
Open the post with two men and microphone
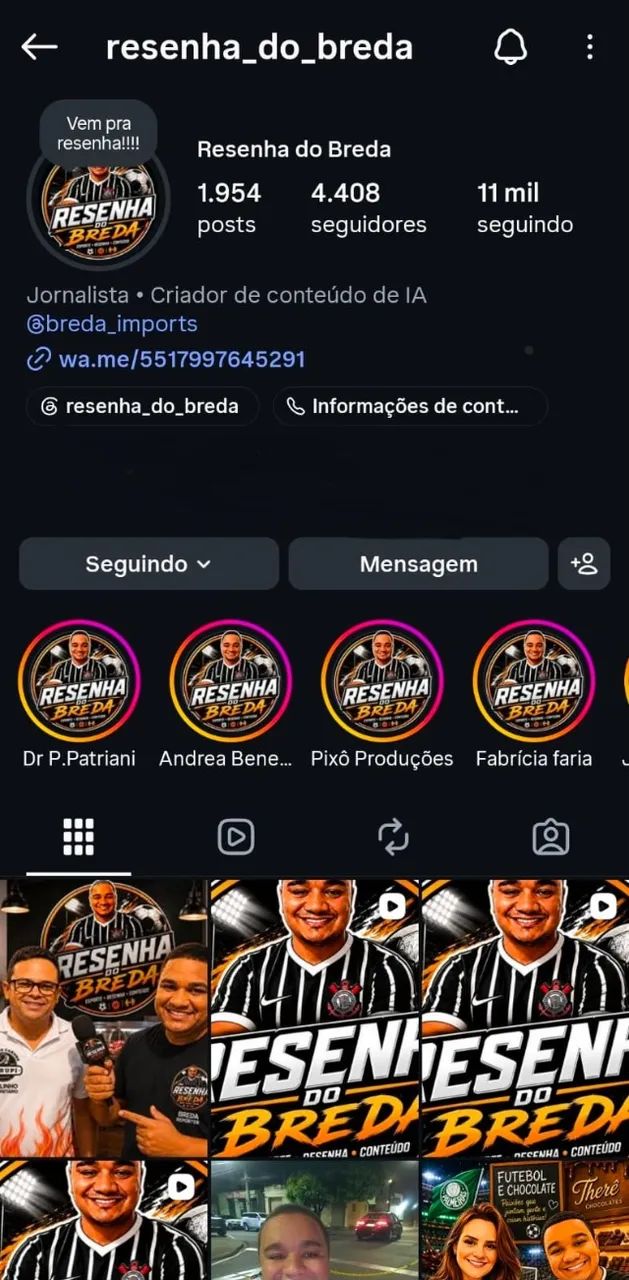pyautogui.click(x=104, y=1018)
